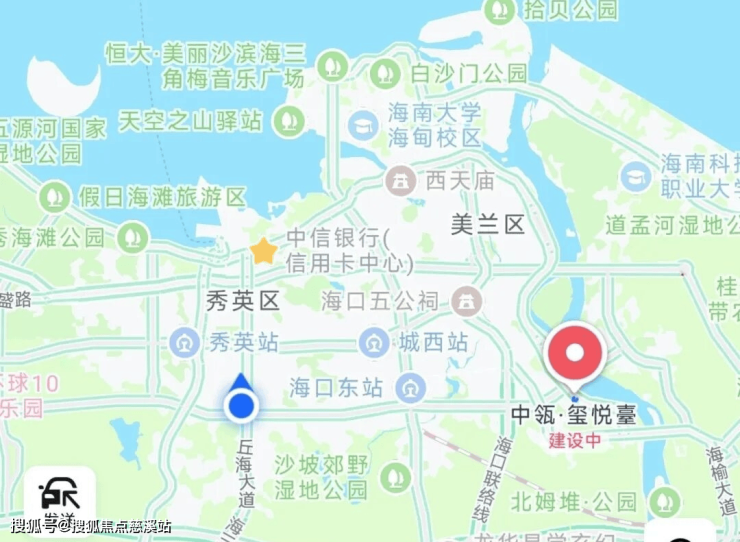The width and height of the screenshot is (740, 542).
Task: Tap the red pin at 中瓴·玺悦臺
Action: click(x=575, y=355)
